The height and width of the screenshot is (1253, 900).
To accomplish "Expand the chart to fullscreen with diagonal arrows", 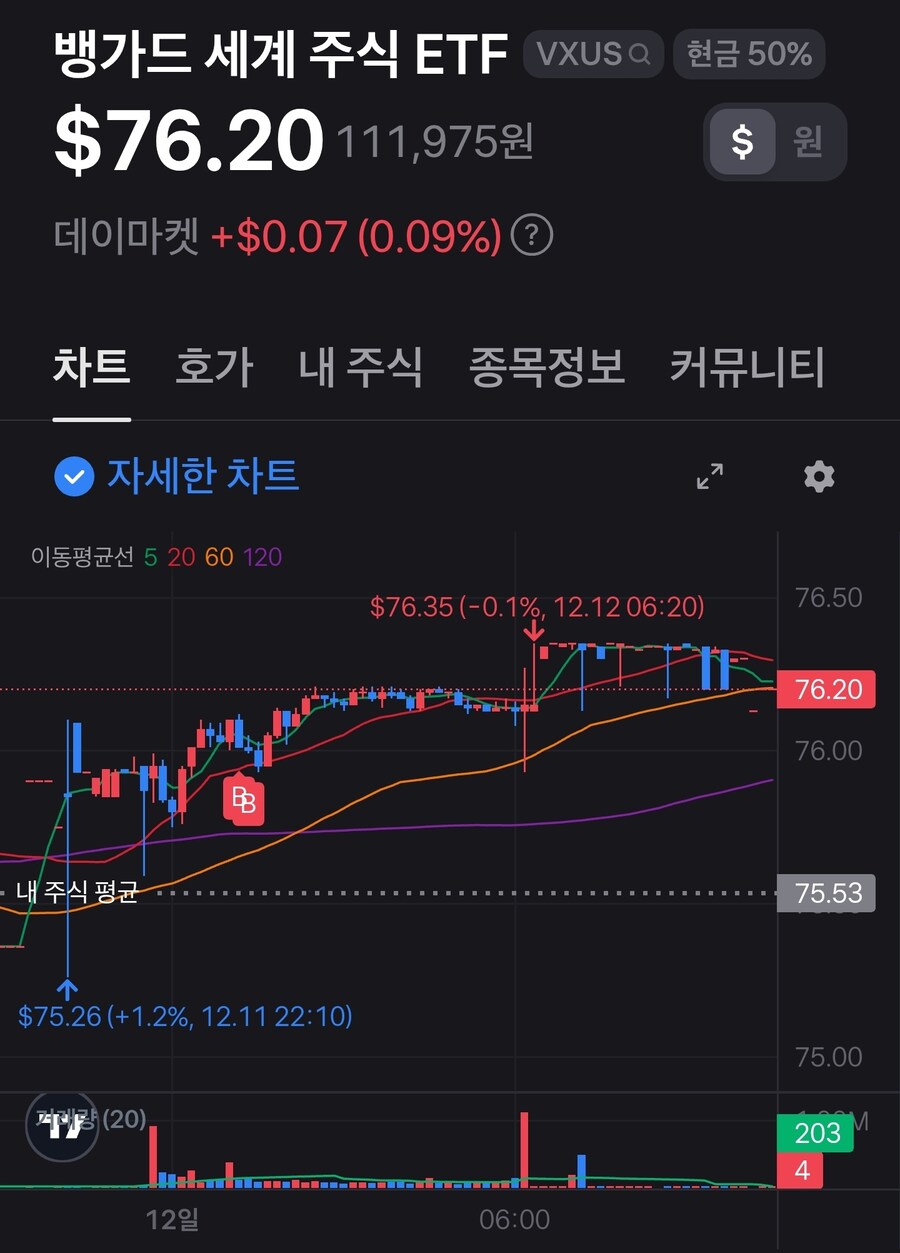I will (x=710, y=476).
